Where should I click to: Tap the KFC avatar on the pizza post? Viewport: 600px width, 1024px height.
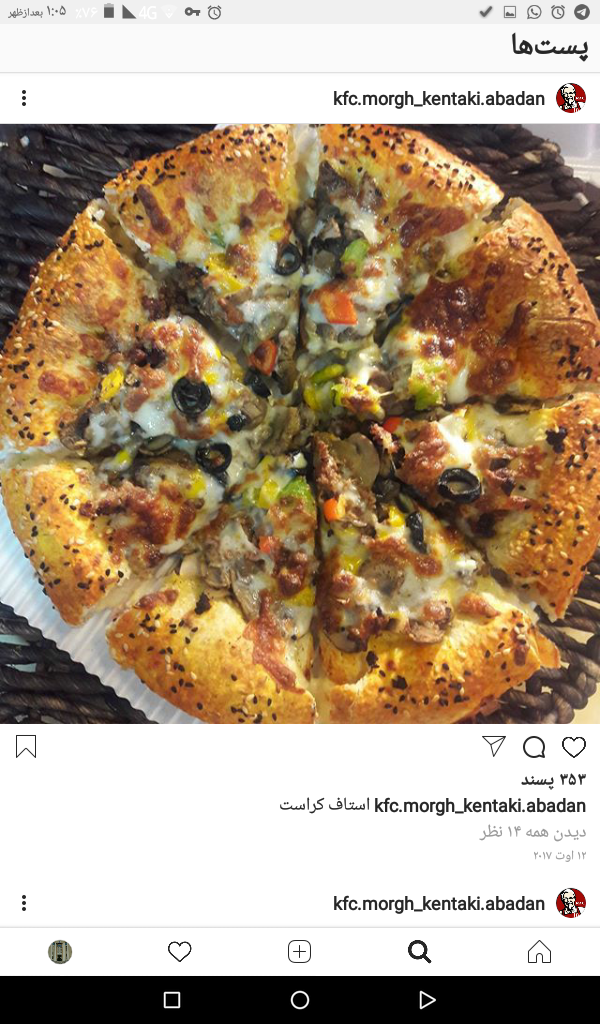571,98
